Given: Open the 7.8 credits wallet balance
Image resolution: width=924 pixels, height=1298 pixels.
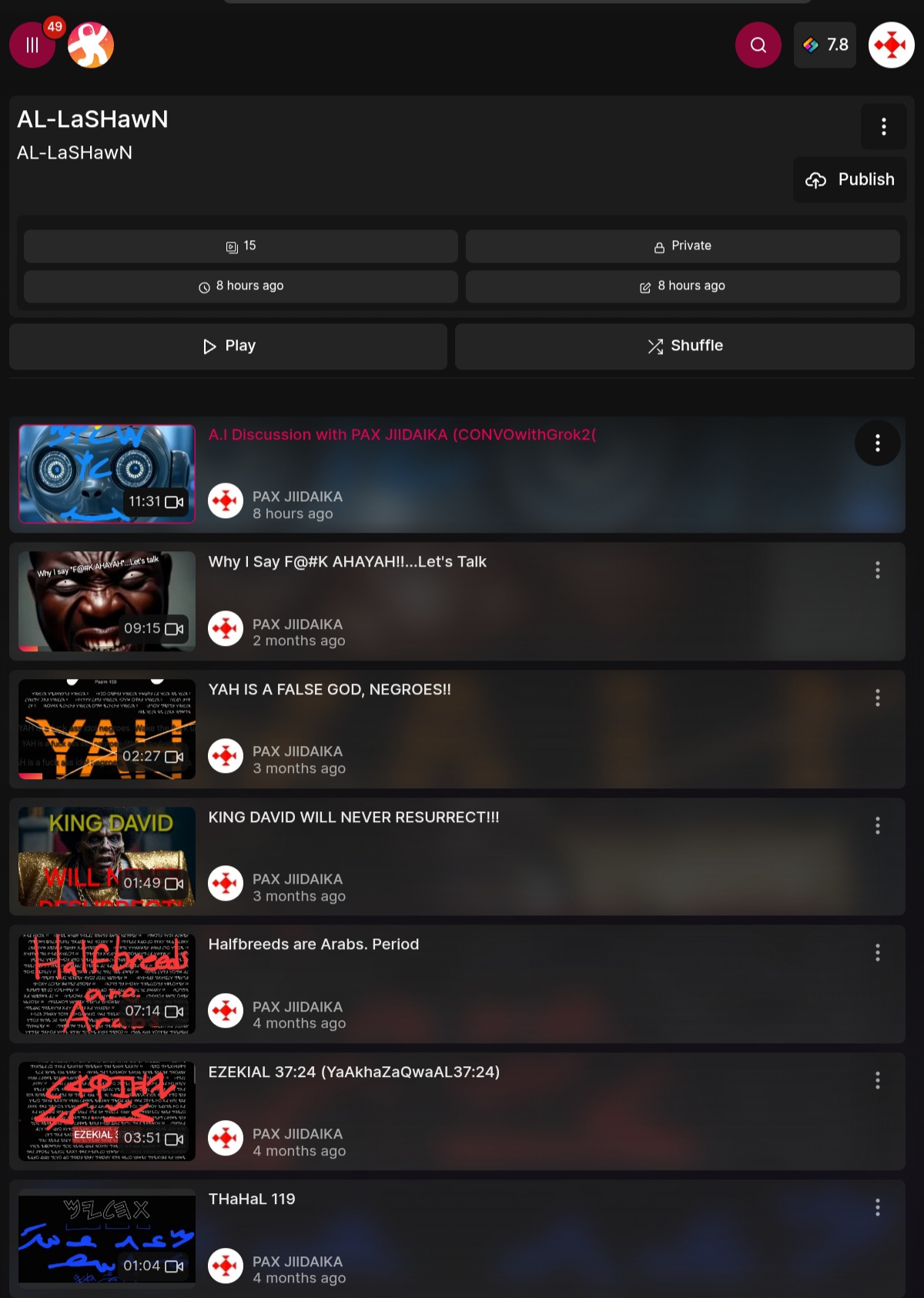Looking at the screenshot, I should click(825, 45).
